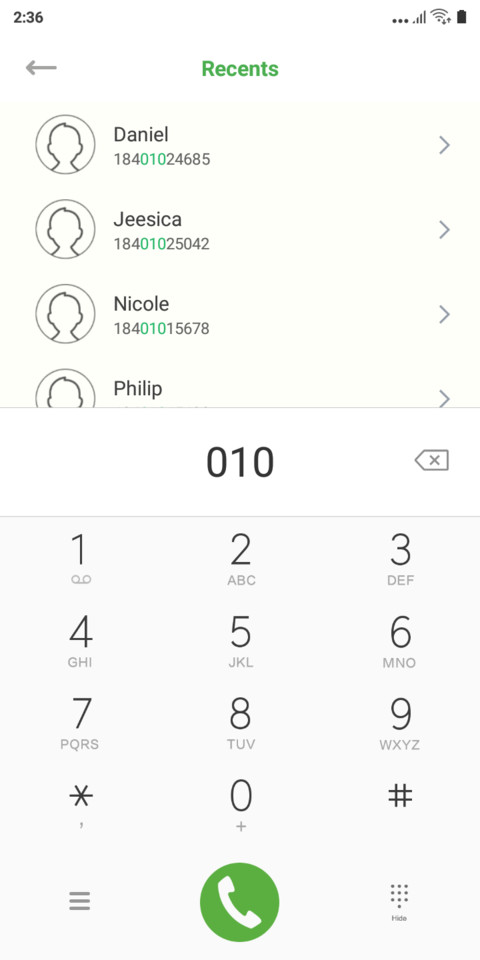The width and height of the screenshot is (480, 960).
Task: Delete the last dialed digit
Action: (432, 460)
